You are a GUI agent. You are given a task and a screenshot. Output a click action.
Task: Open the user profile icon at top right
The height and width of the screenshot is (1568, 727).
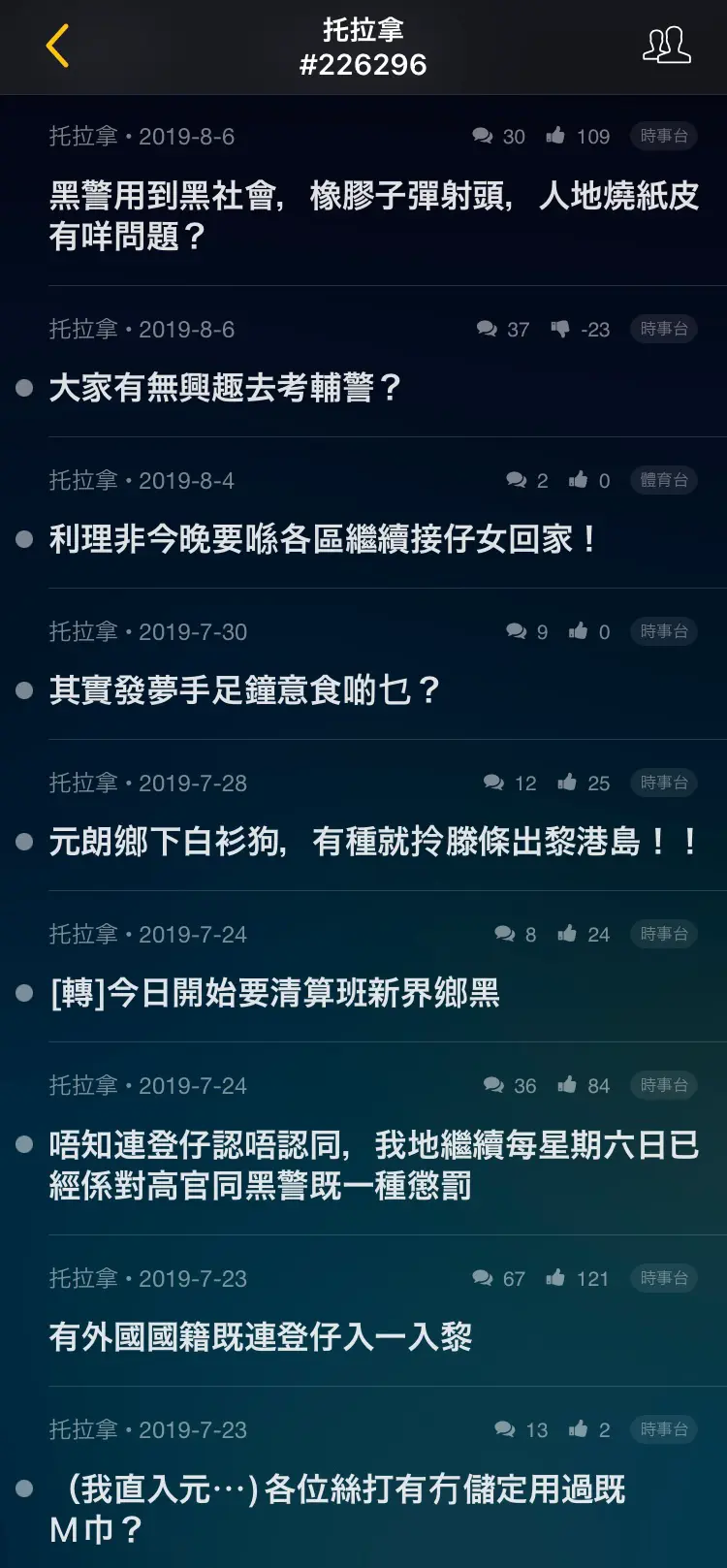(667, 46)
